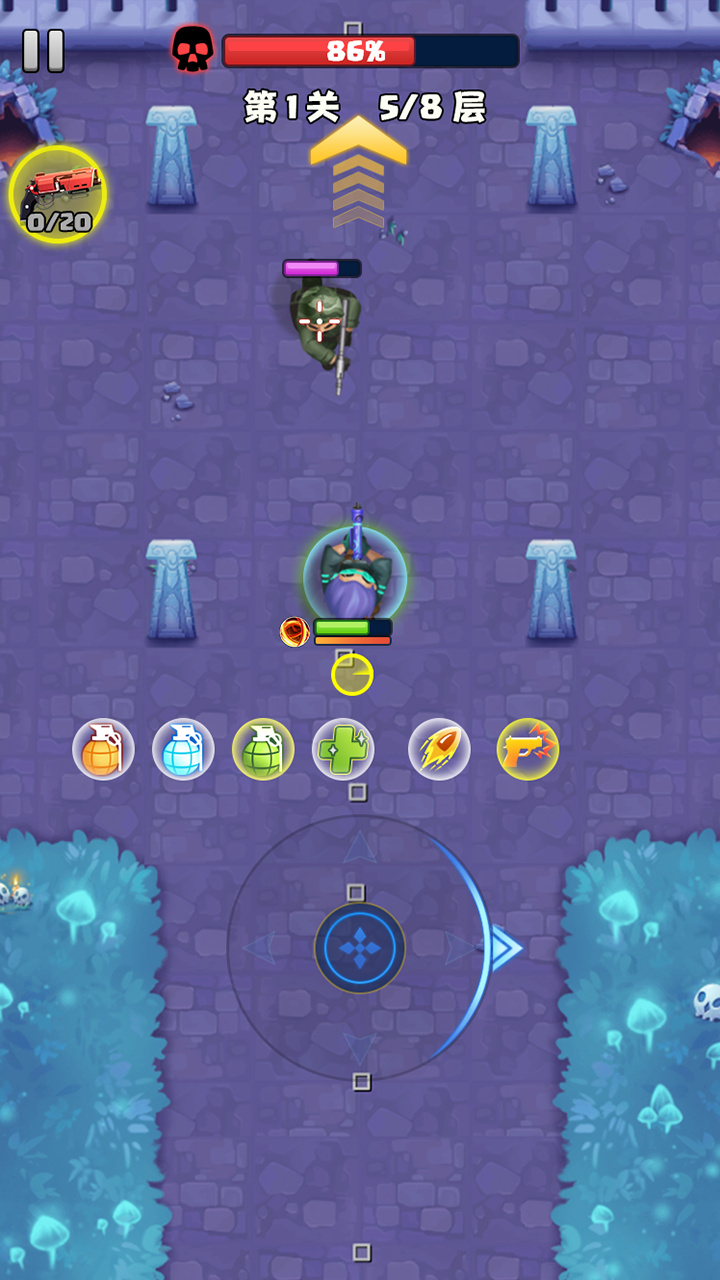720x1280 pixels.
Task: Select the red gun weapon slot
Action: [58, 194]
